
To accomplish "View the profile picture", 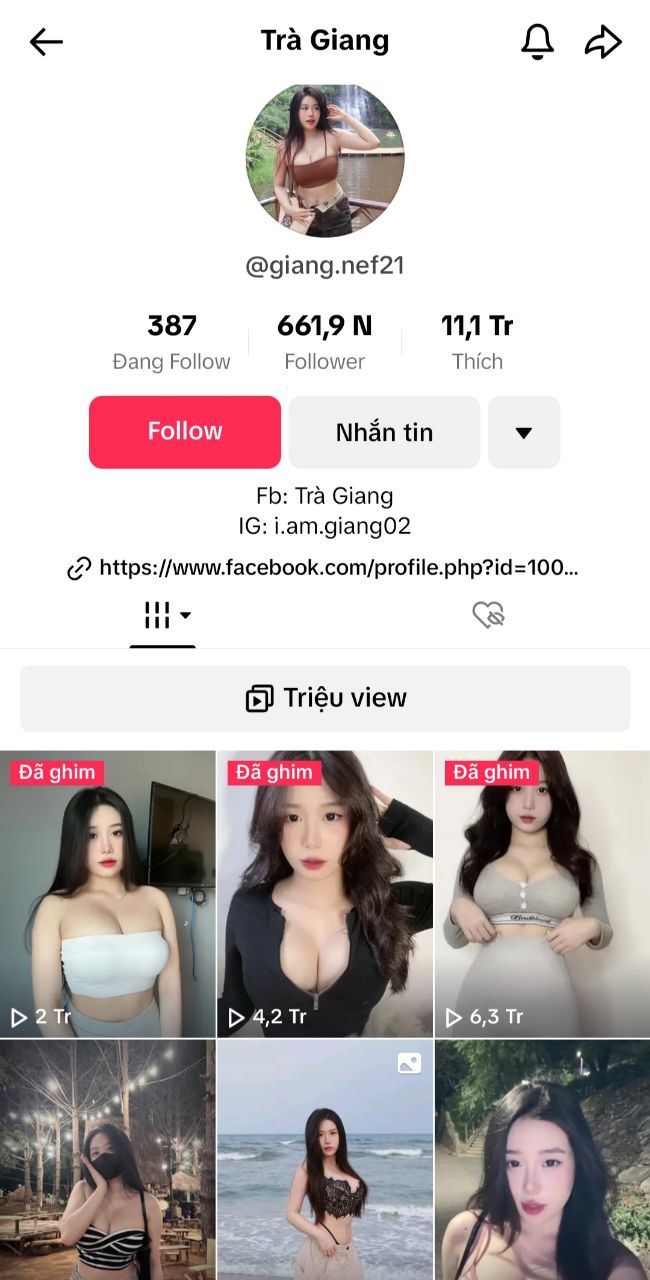I will pos(325,160).
